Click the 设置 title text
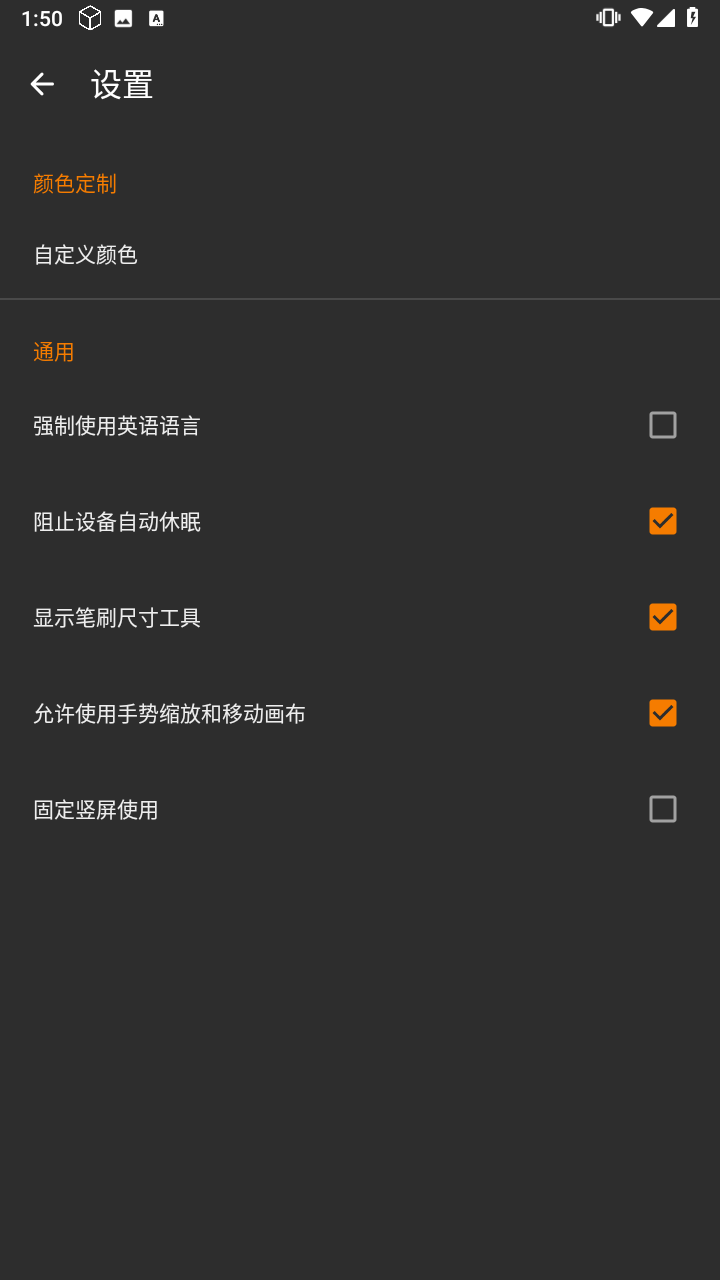This screenshot has height=1280, width=720. coord(121,84)
